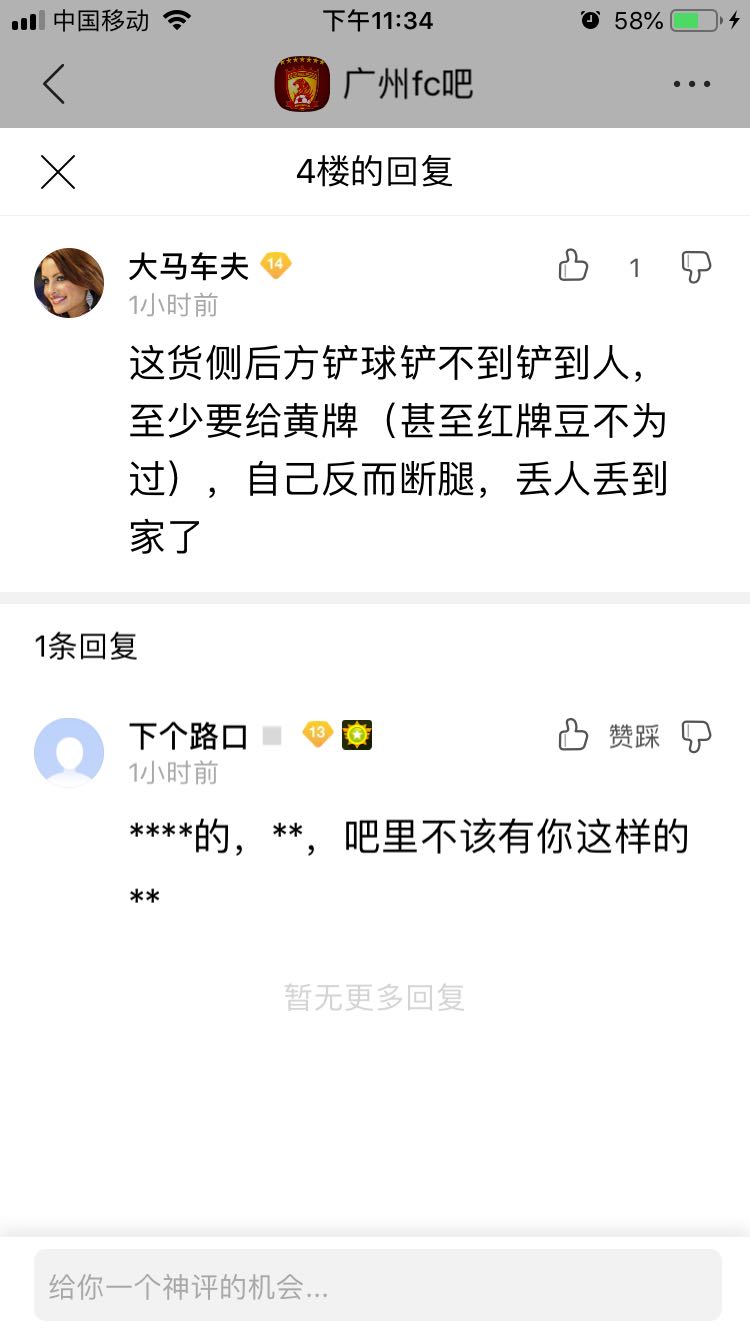Image resolution: width=750 pixels, height=1334 pixels.
Task: Open the 广州fc吧 forum title
Action: [x=408, y=84]
